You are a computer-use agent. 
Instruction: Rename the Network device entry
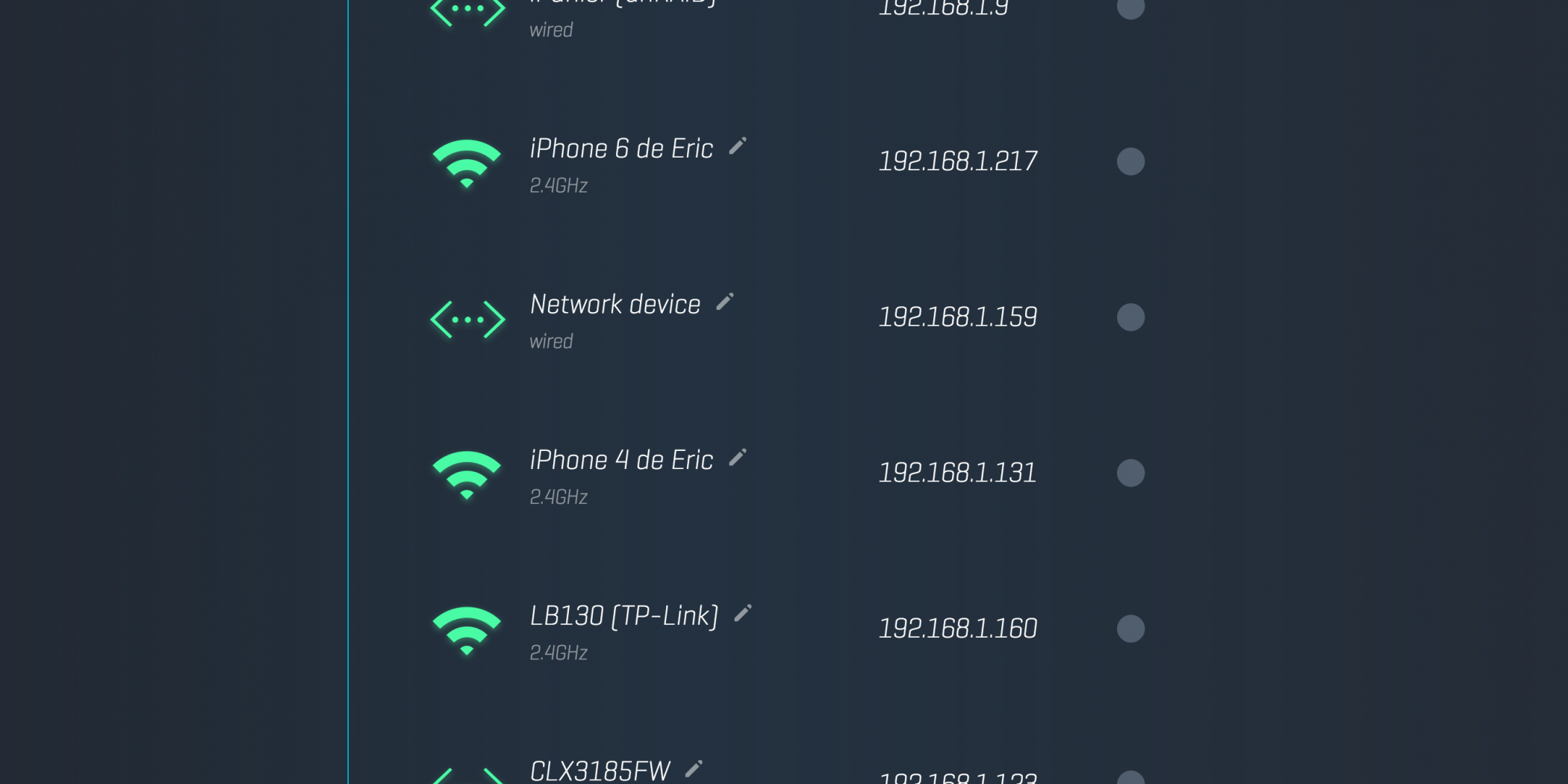[x=725, y=302]
